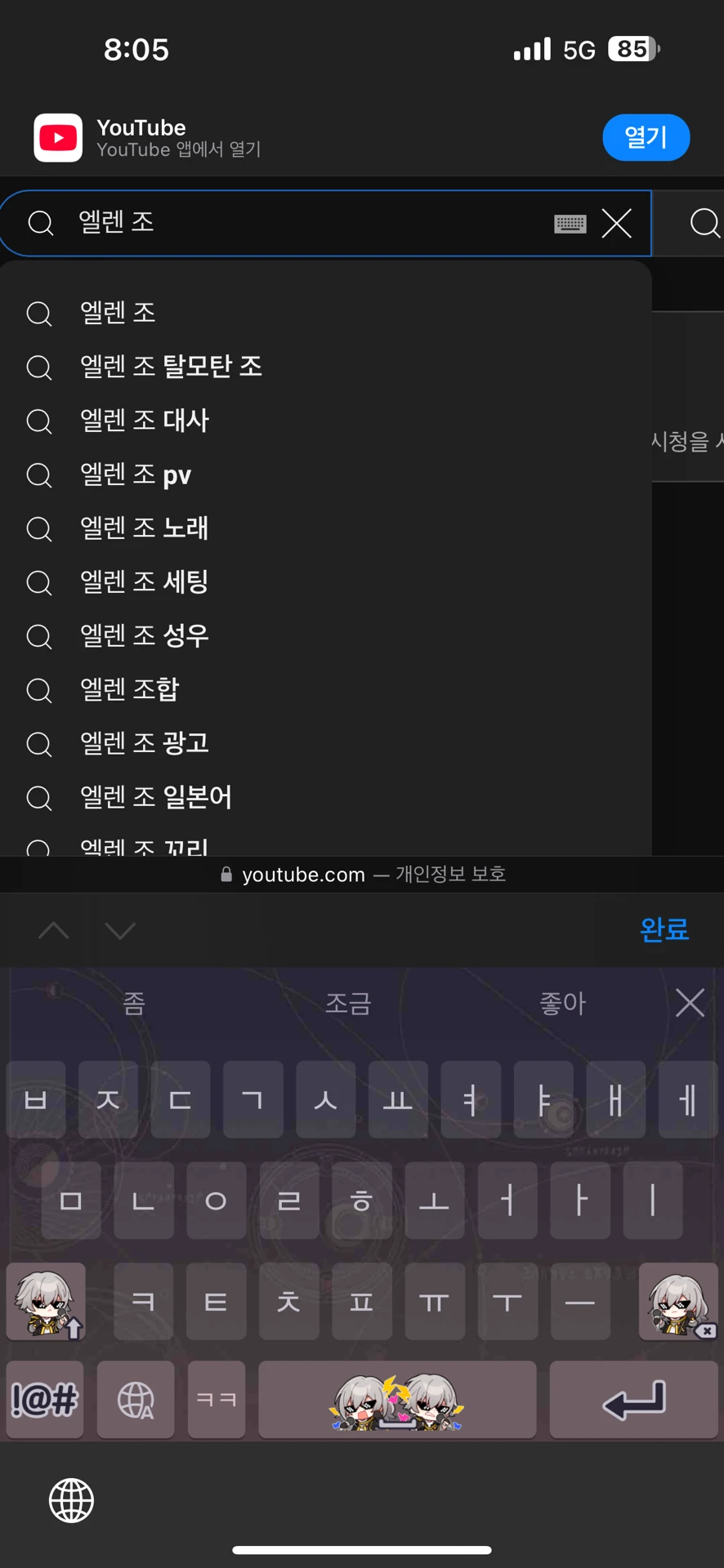Viewport: 724px width, 1568px height.
Task: Tap the youtube.com address bar
Action: (362, 875)
